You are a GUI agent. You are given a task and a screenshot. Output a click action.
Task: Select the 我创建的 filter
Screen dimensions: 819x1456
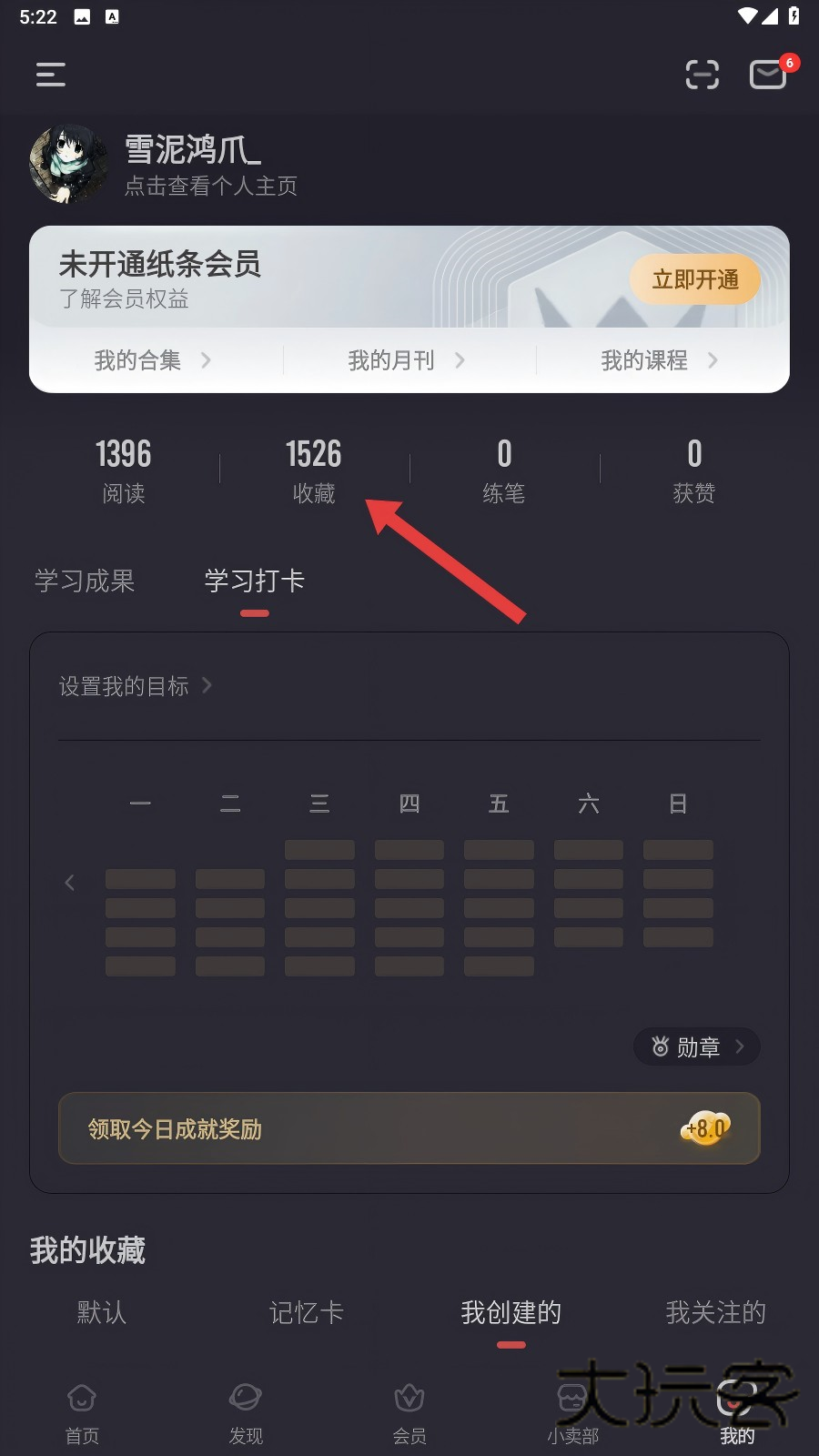pyautogui.click(x=511, y=1313)
